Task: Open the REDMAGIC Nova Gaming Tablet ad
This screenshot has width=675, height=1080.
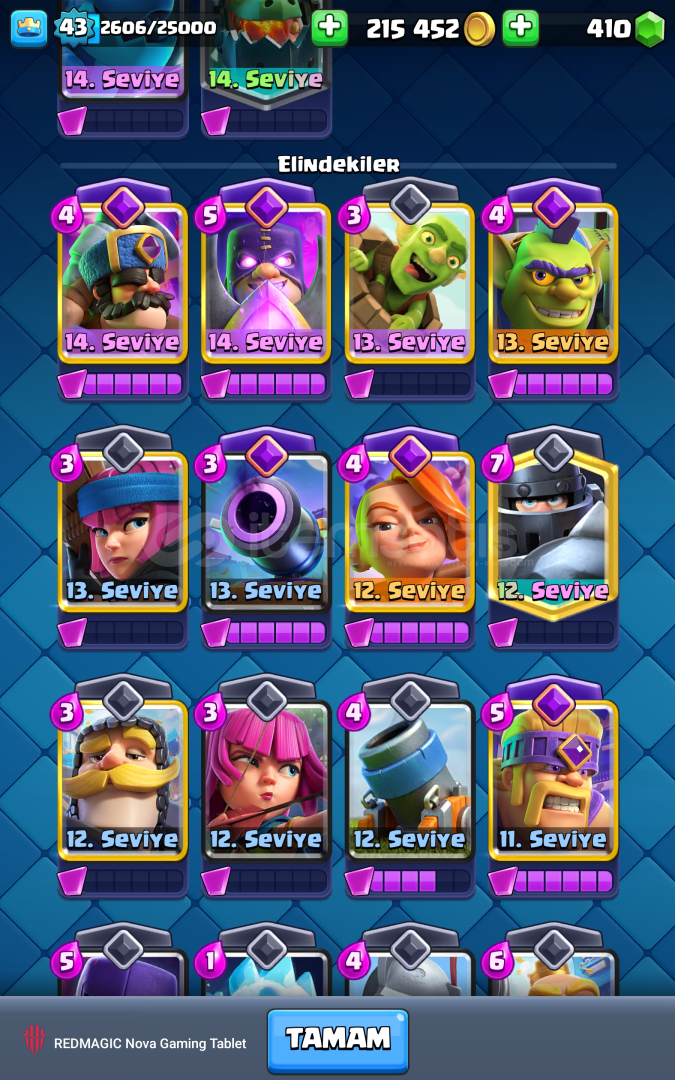Action: coord(135,1043)
